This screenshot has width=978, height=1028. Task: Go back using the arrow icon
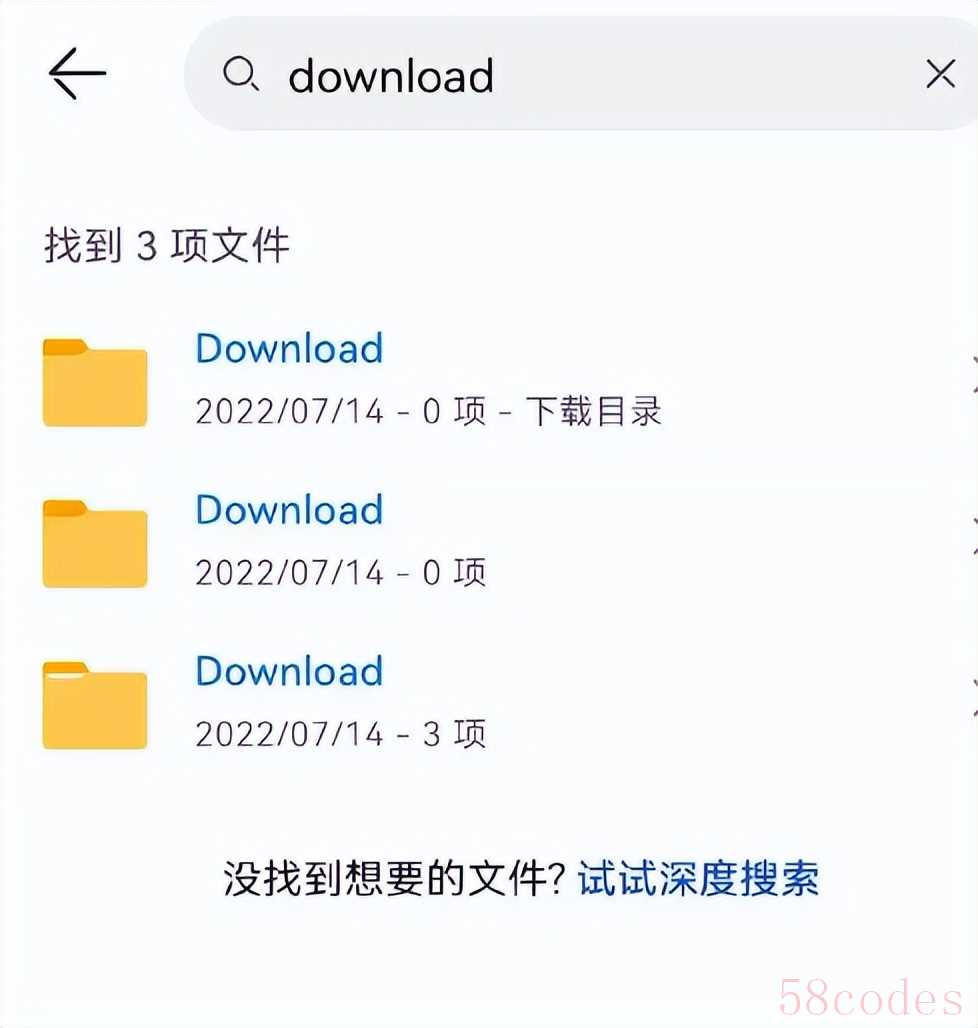click(x=76, y=74)
